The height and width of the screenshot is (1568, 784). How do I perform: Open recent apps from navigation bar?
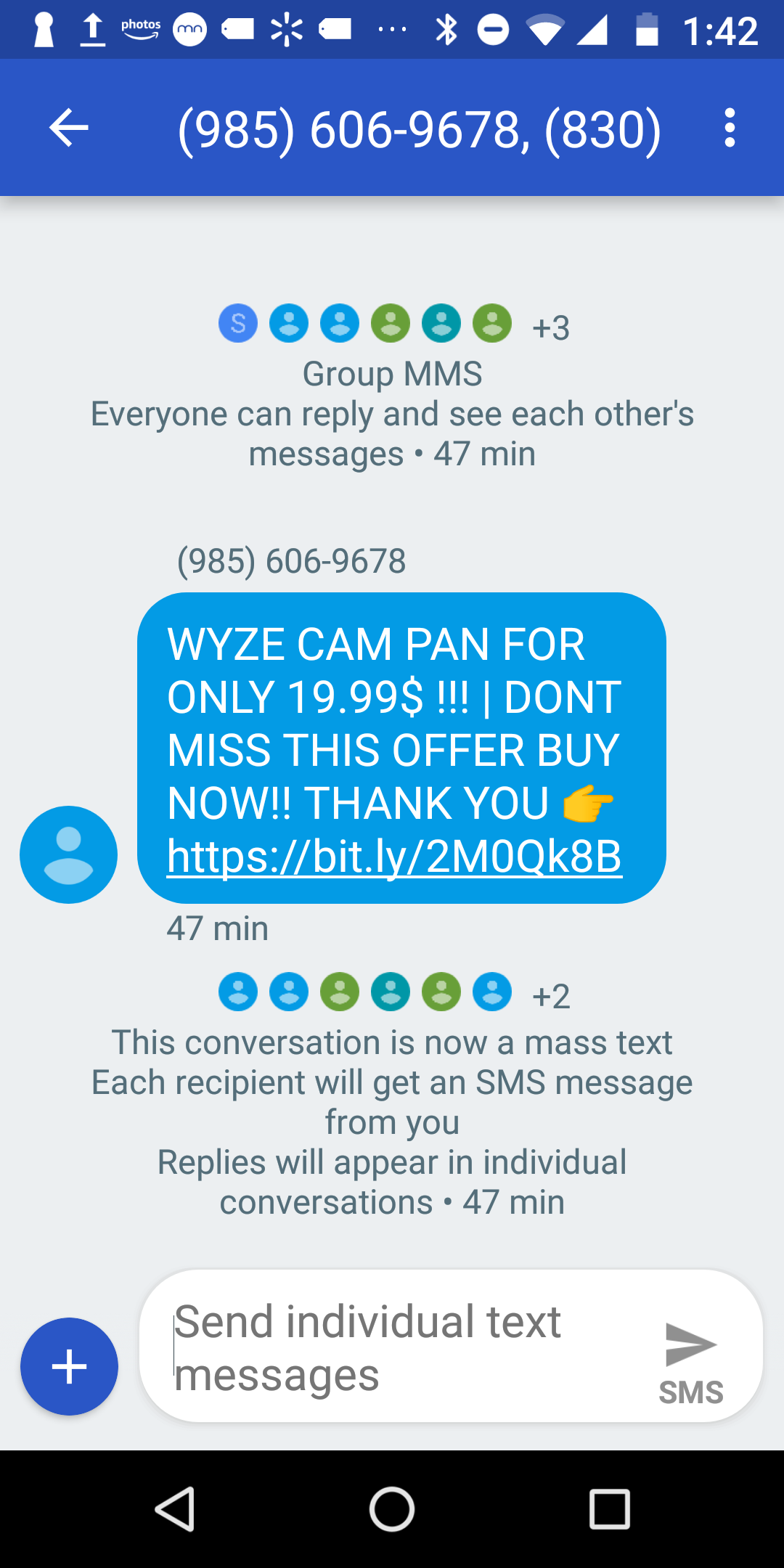tap(609, 1510)
